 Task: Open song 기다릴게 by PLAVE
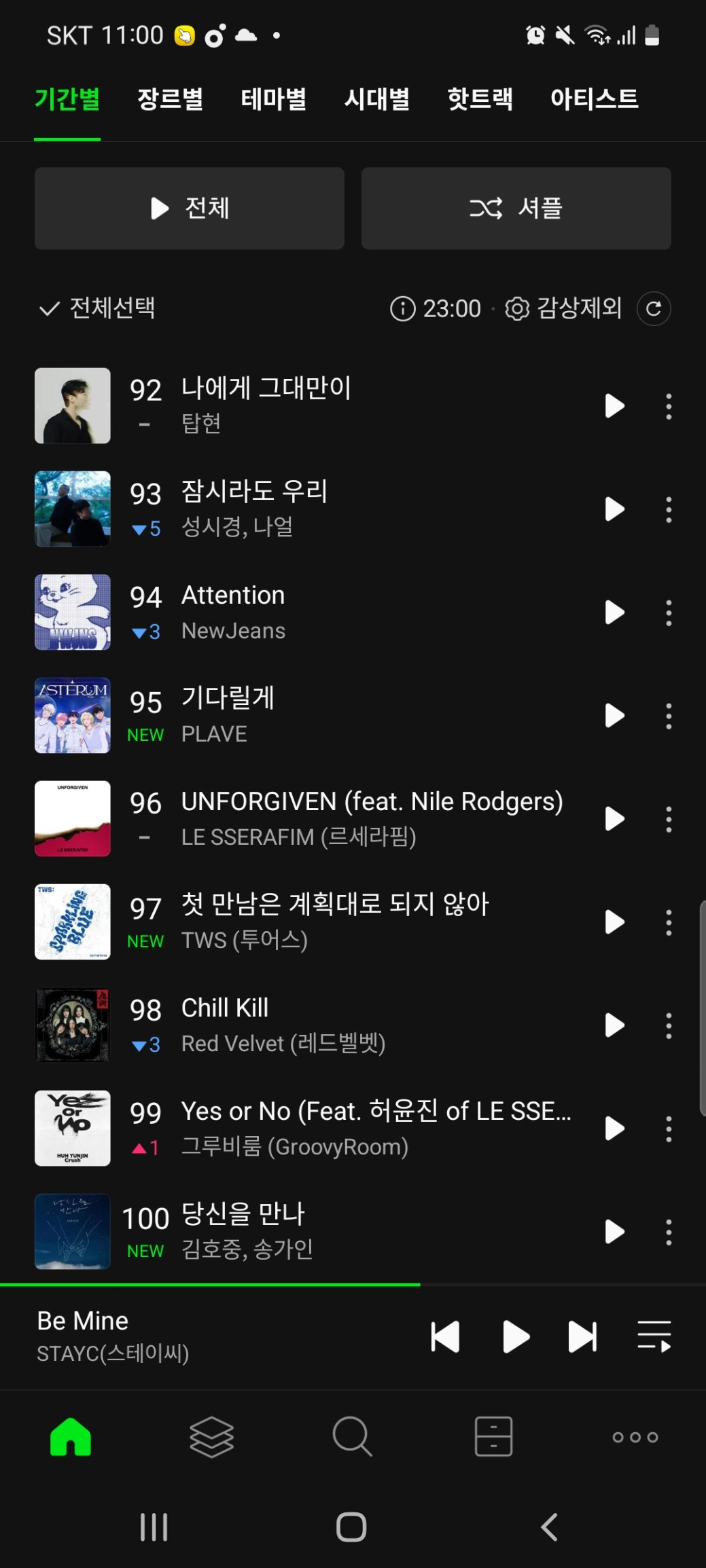228,698
